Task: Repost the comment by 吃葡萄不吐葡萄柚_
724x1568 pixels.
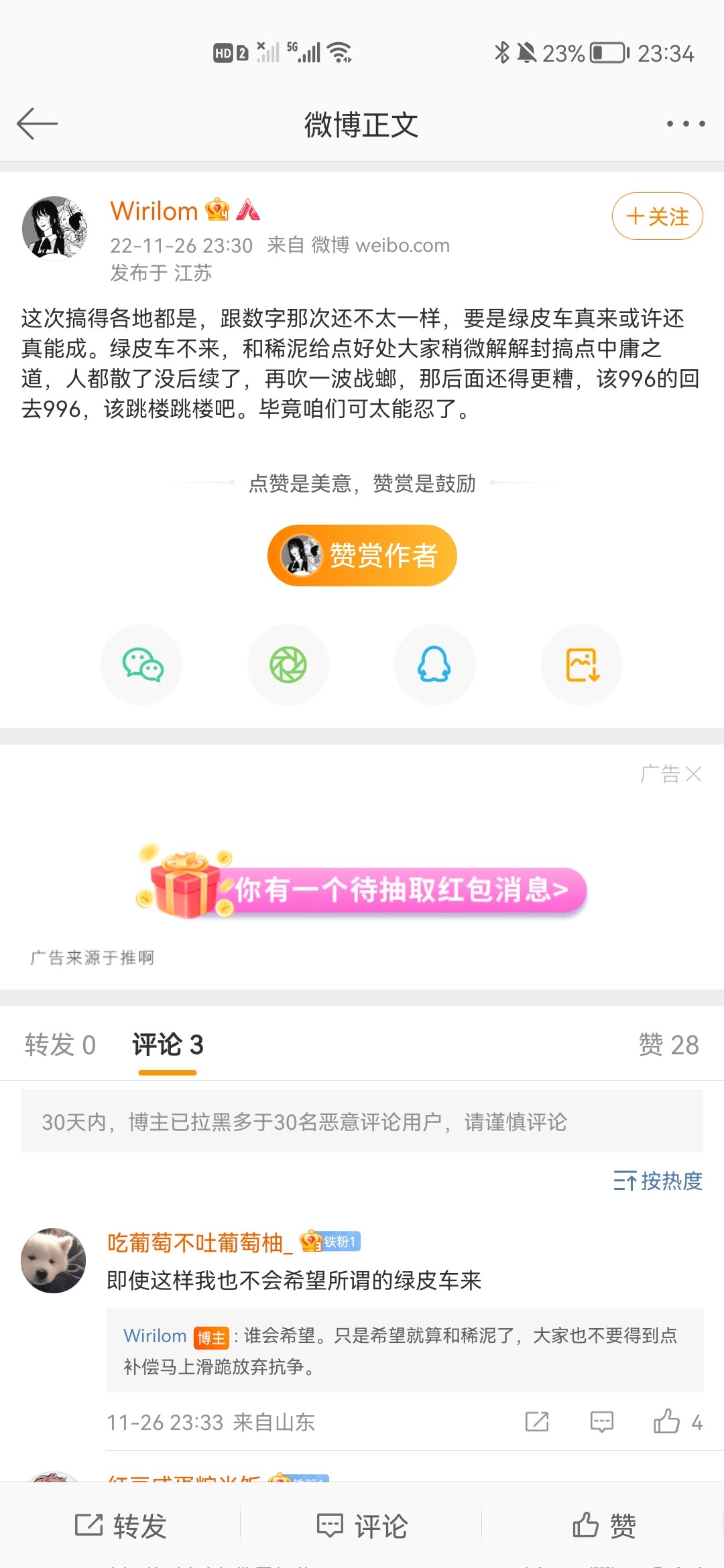Action: 537,1421
